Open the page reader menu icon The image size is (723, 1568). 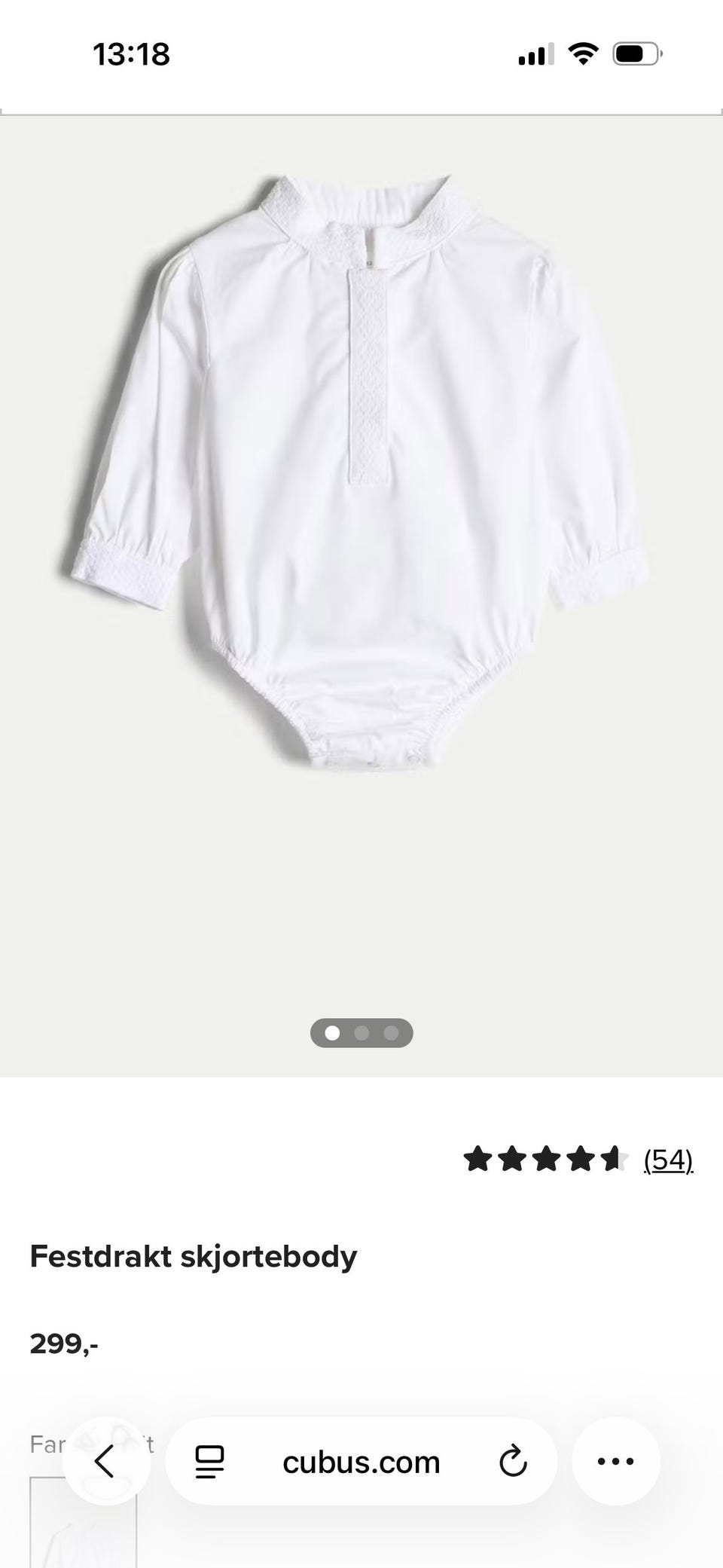tap(209, 1462)
